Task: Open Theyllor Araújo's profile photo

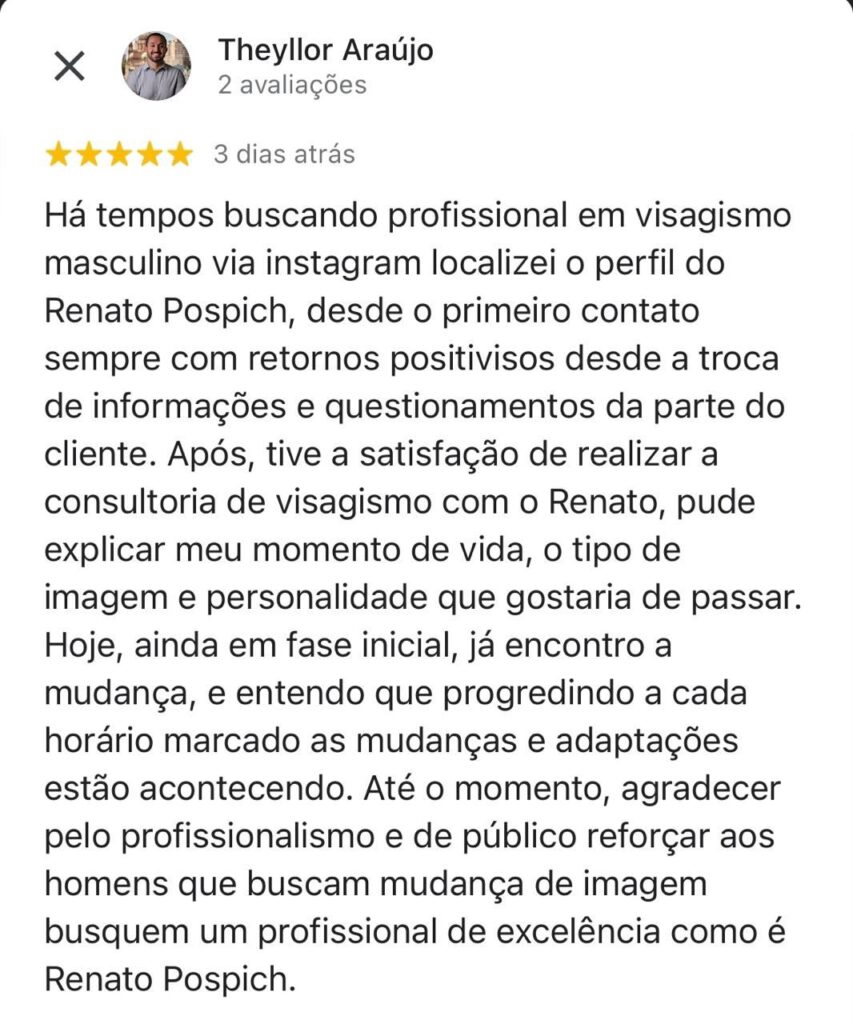Action: pyautogui.click(x=156, y=67)
